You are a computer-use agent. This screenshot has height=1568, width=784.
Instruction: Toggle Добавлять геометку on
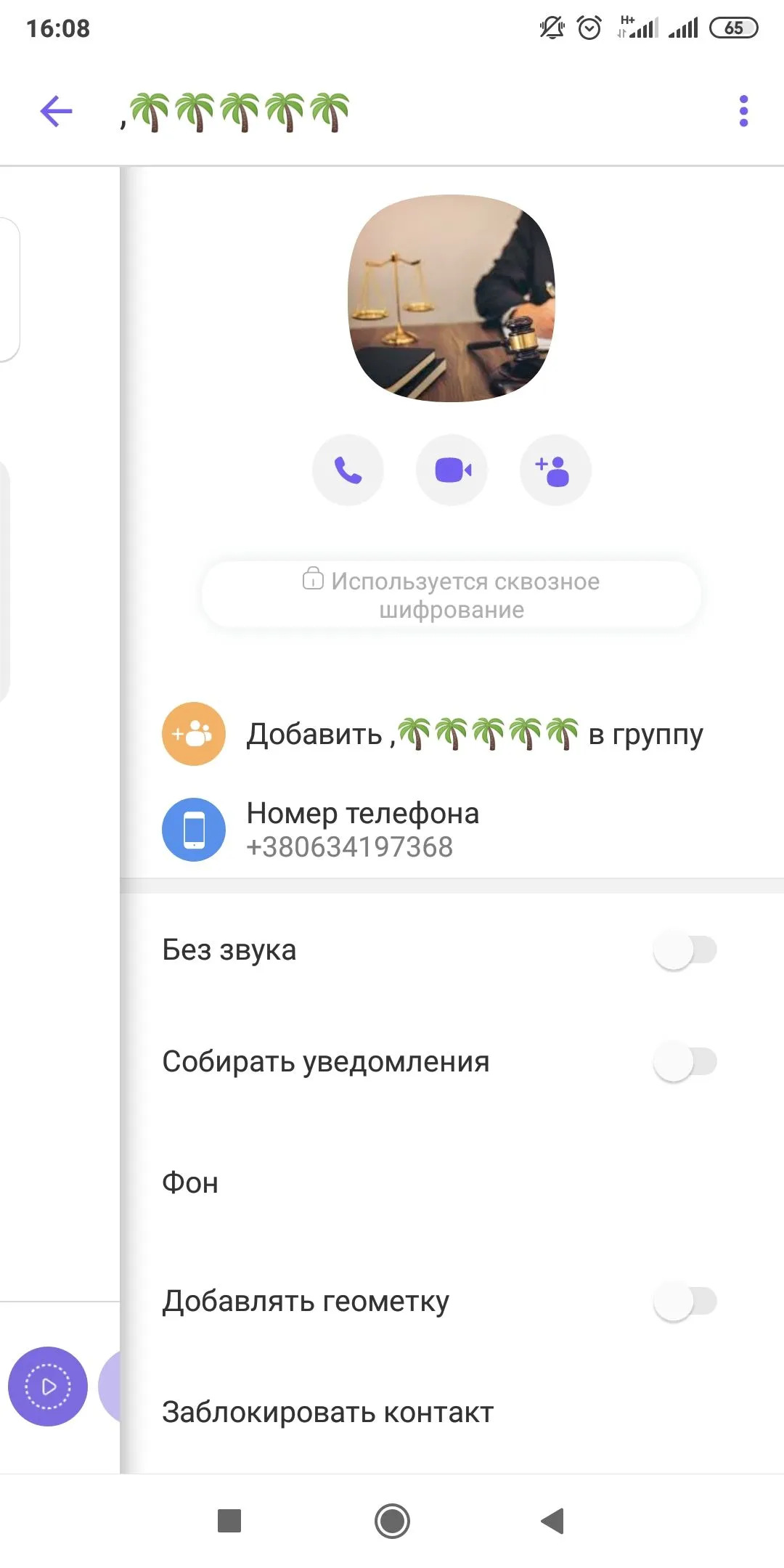(x=685, y=1302)
